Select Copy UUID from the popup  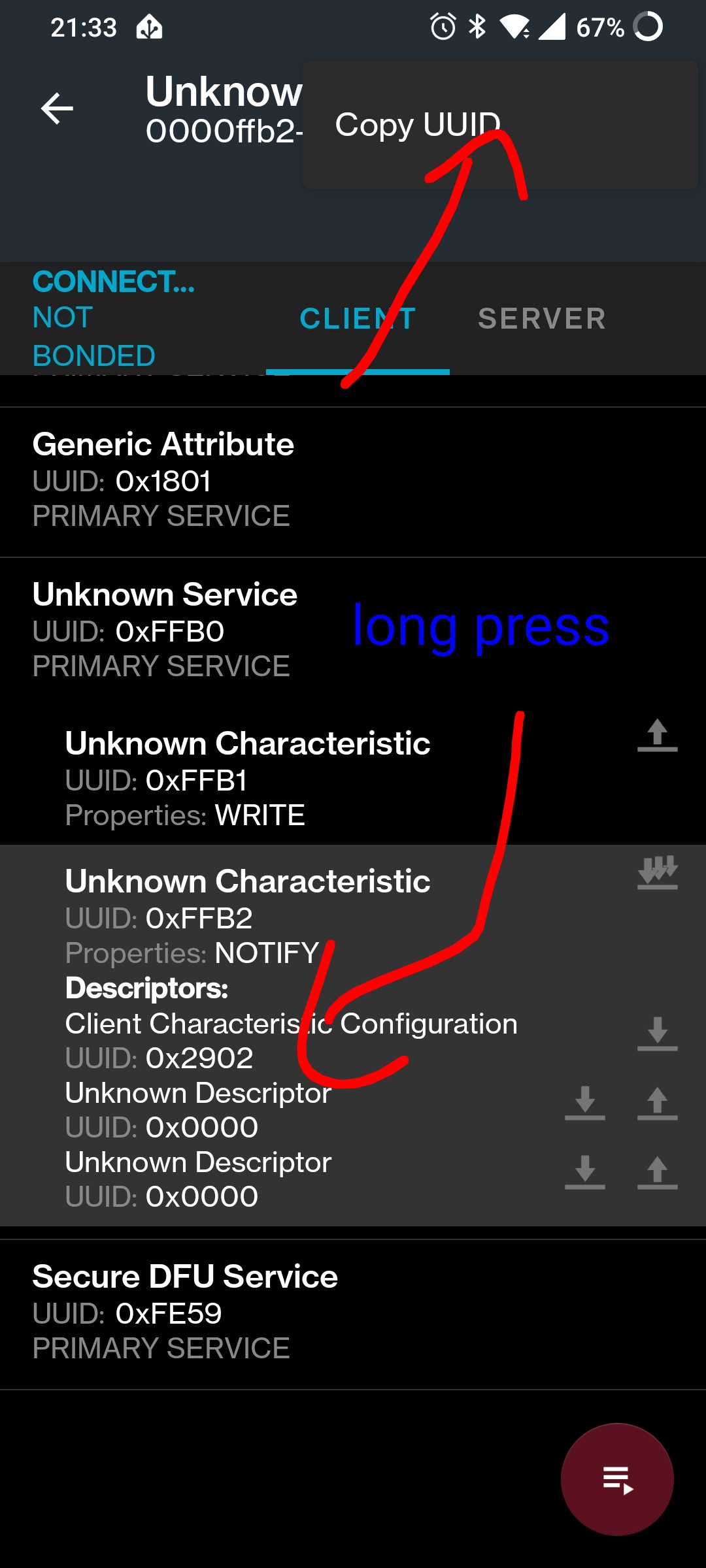tap(499, 125)
